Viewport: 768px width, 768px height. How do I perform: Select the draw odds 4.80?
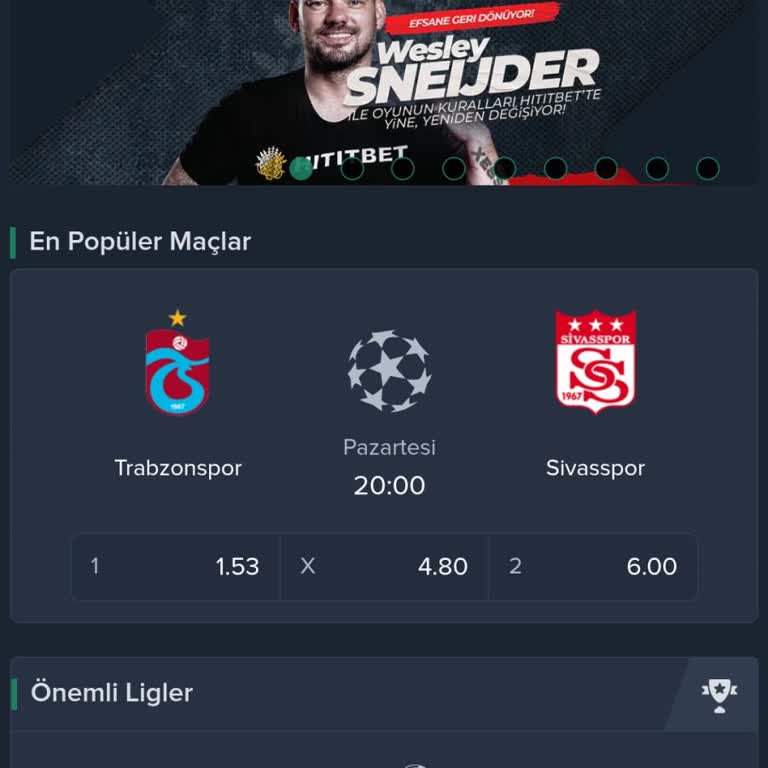point(384,567)
